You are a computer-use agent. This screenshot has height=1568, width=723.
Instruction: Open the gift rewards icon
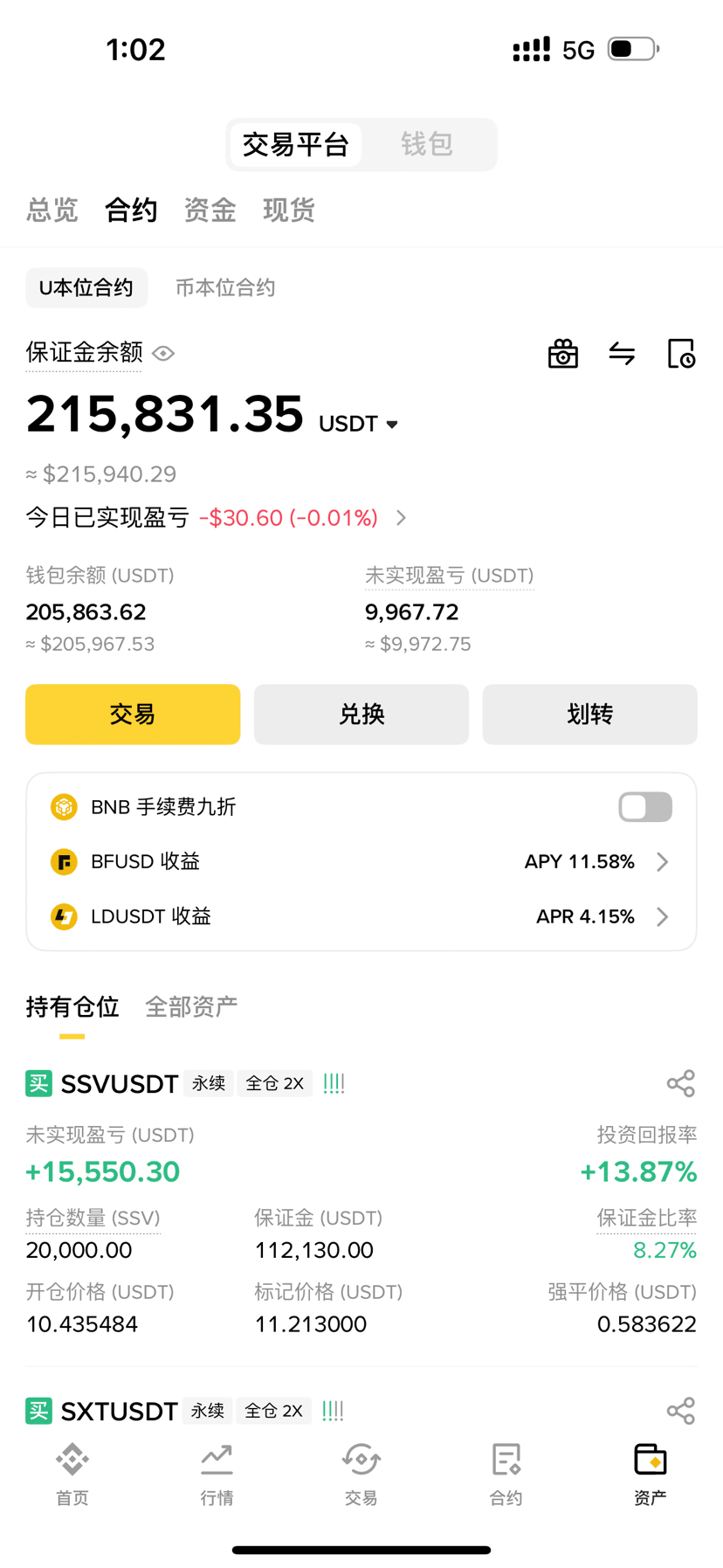point(563,354)
